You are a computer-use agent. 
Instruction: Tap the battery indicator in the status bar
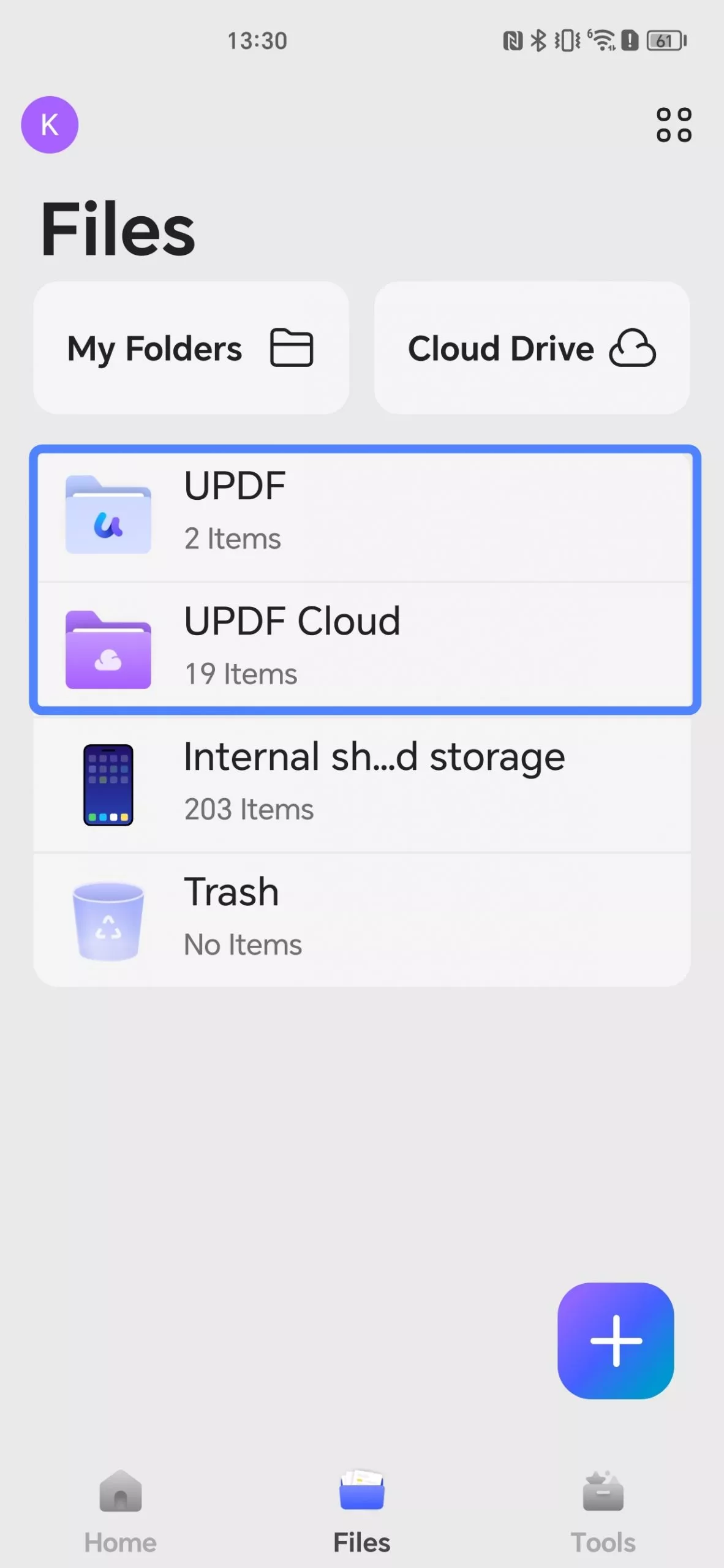(x=665, y=40)
